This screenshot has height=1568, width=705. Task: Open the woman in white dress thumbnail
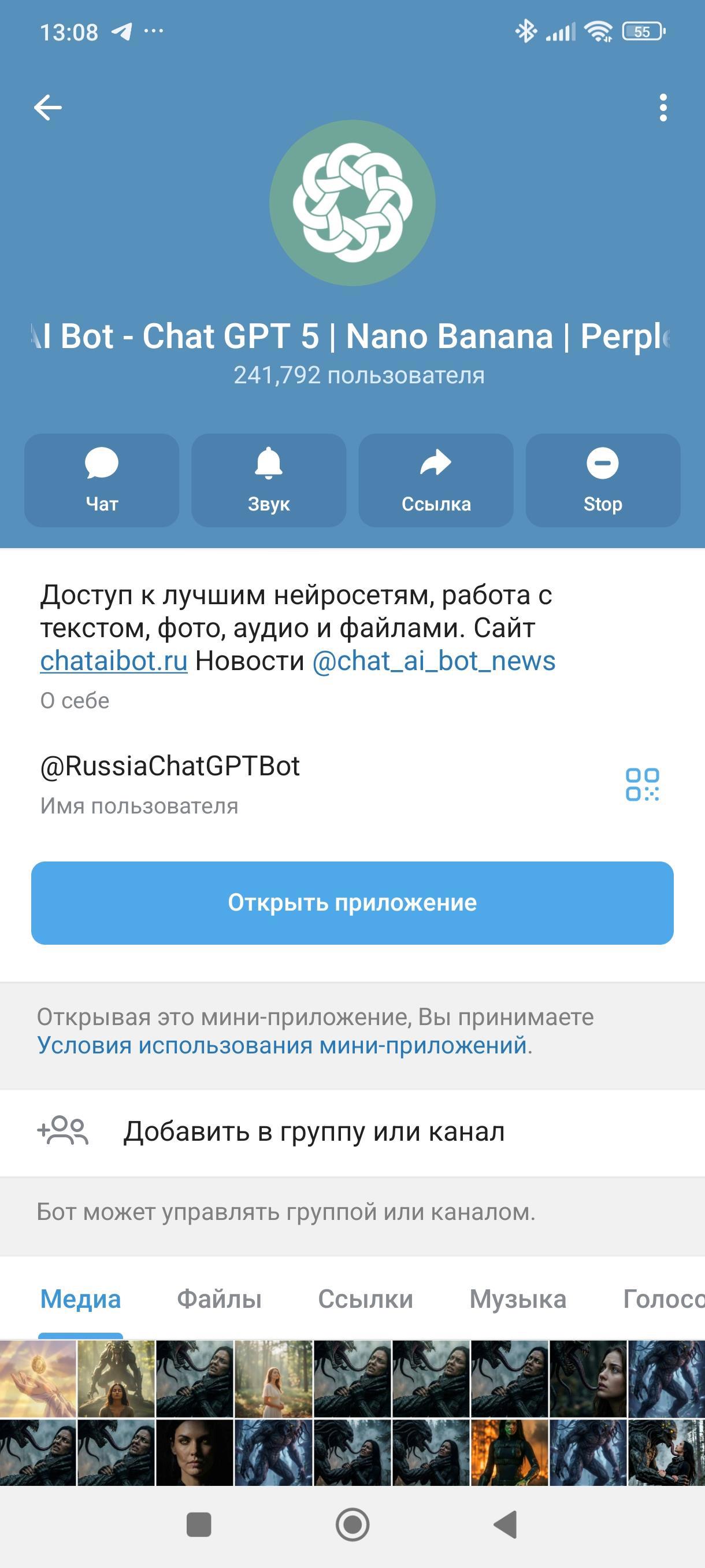click(x=273, y=1379)
